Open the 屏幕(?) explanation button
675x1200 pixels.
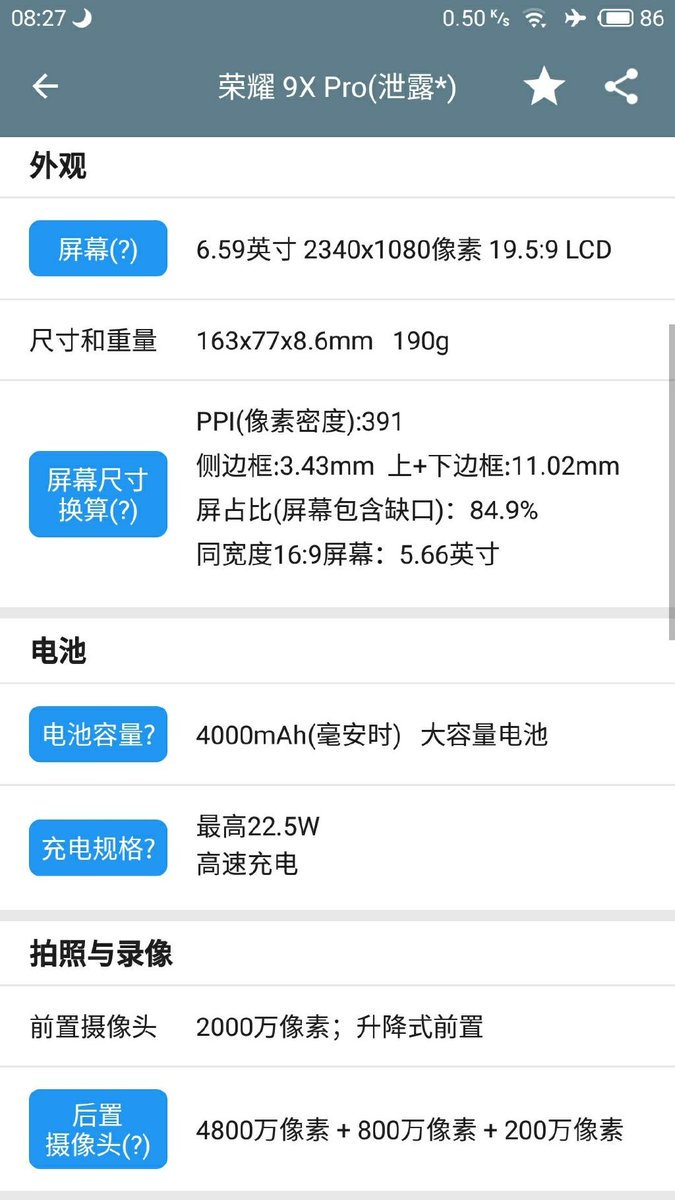(x=98, y=249)
